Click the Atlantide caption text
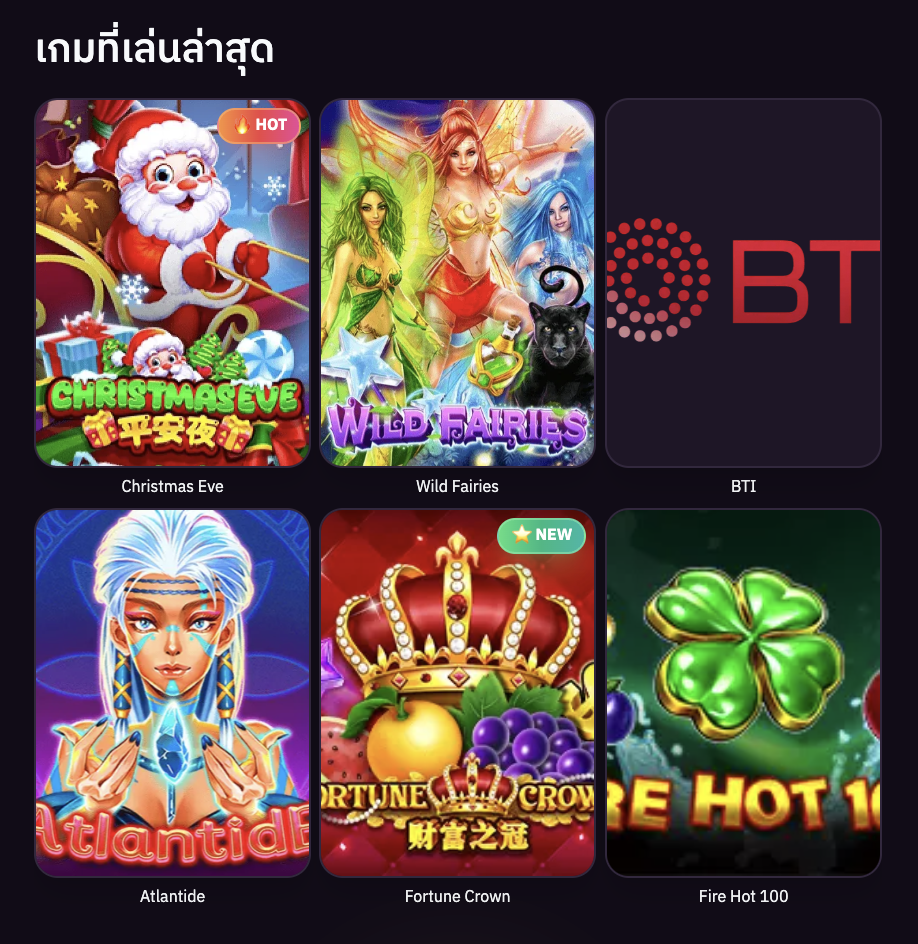 pos(171,897)
